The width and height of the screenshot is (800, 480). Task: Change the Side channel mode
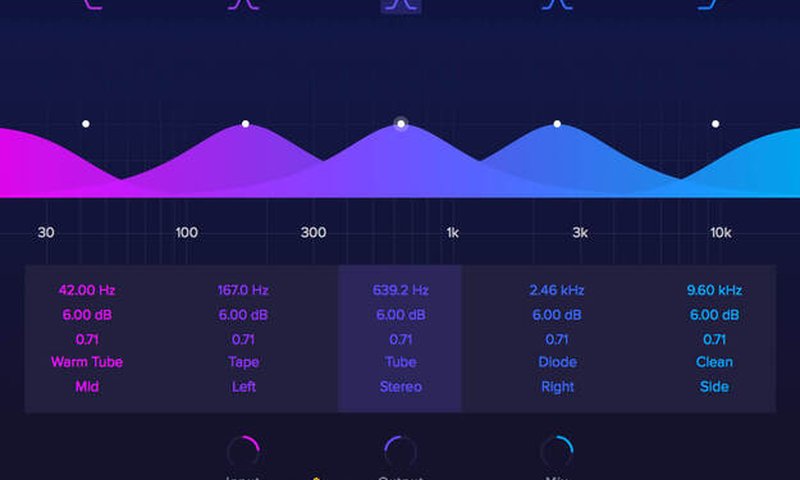point(714,386)
